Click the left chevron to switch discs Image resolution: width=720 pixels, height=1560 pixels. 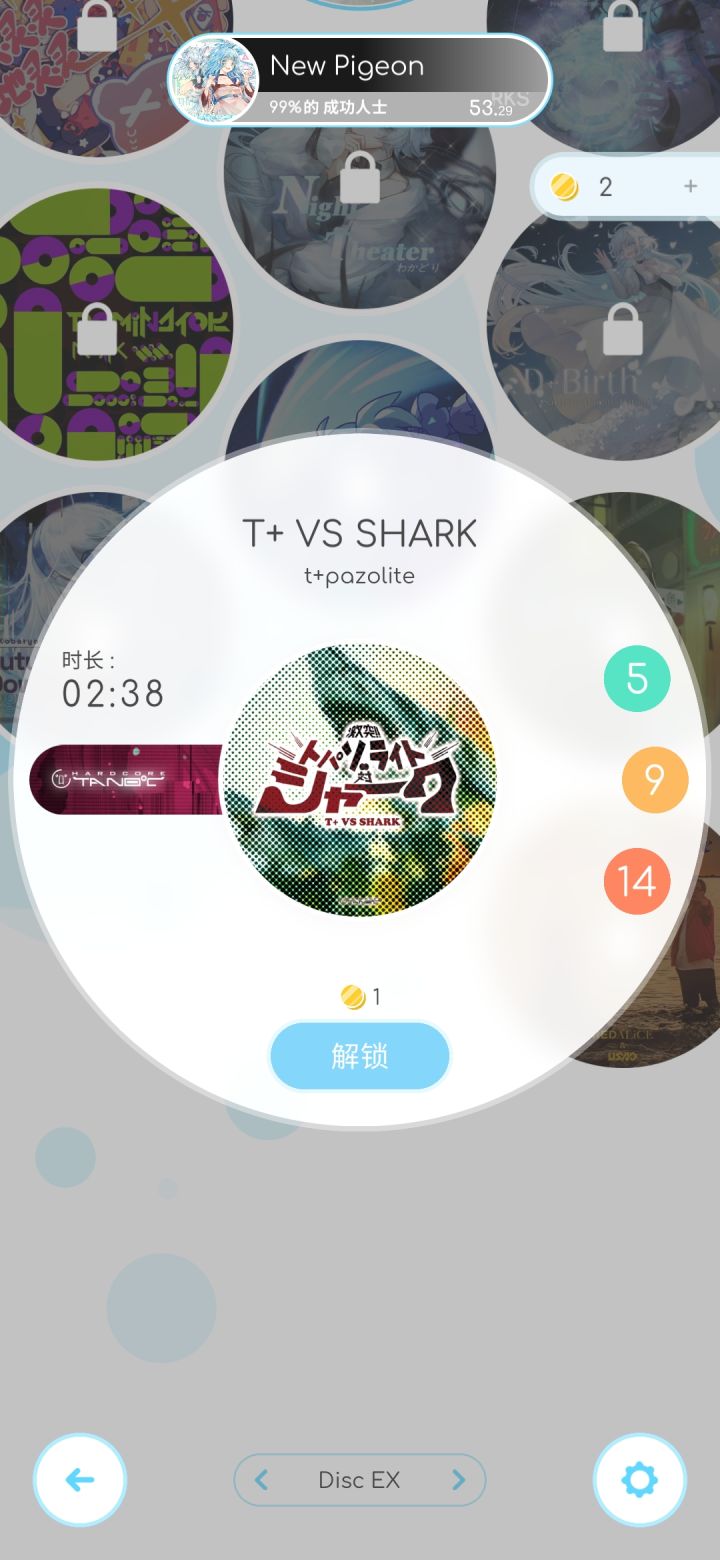point(261,1481)
